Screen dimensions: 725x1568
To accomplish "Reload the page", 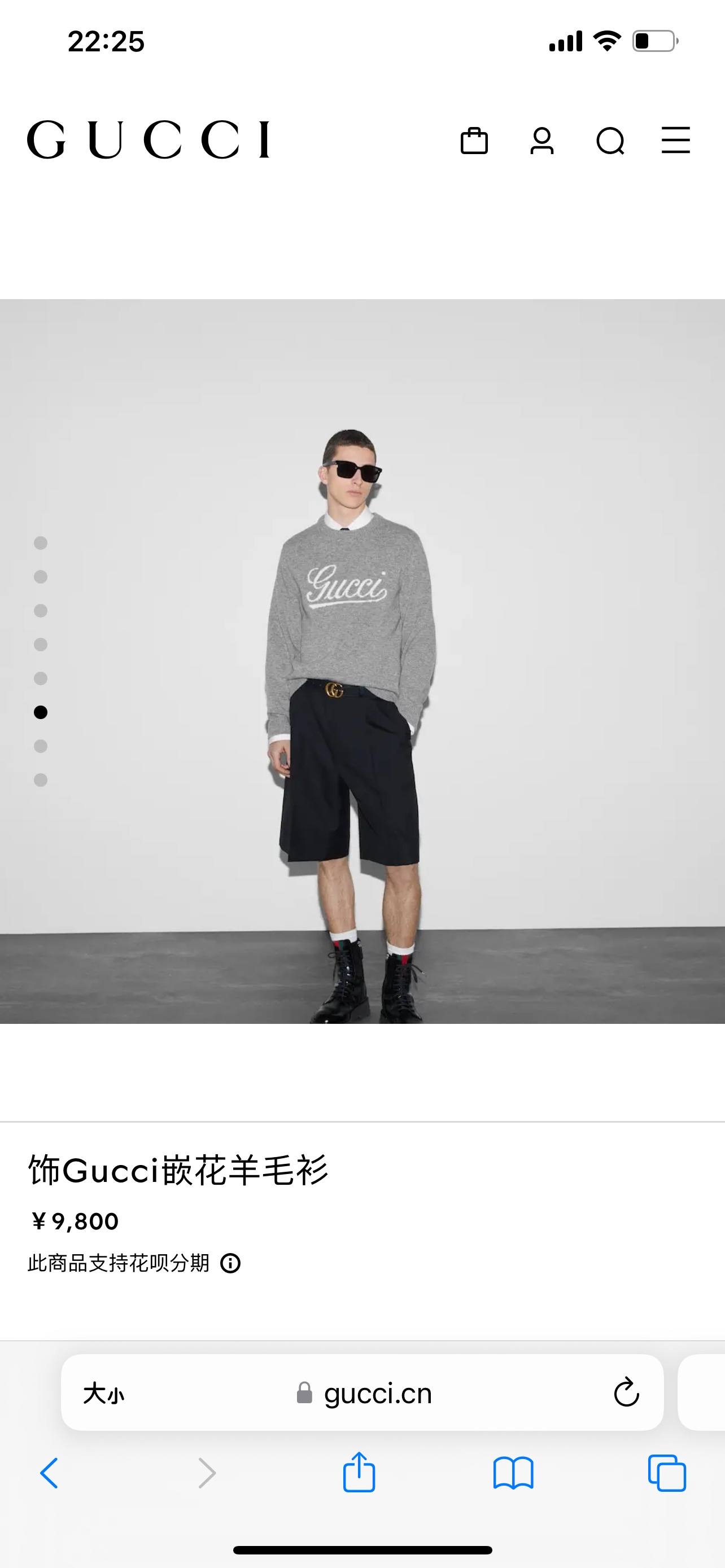I will click(626, 1392).
